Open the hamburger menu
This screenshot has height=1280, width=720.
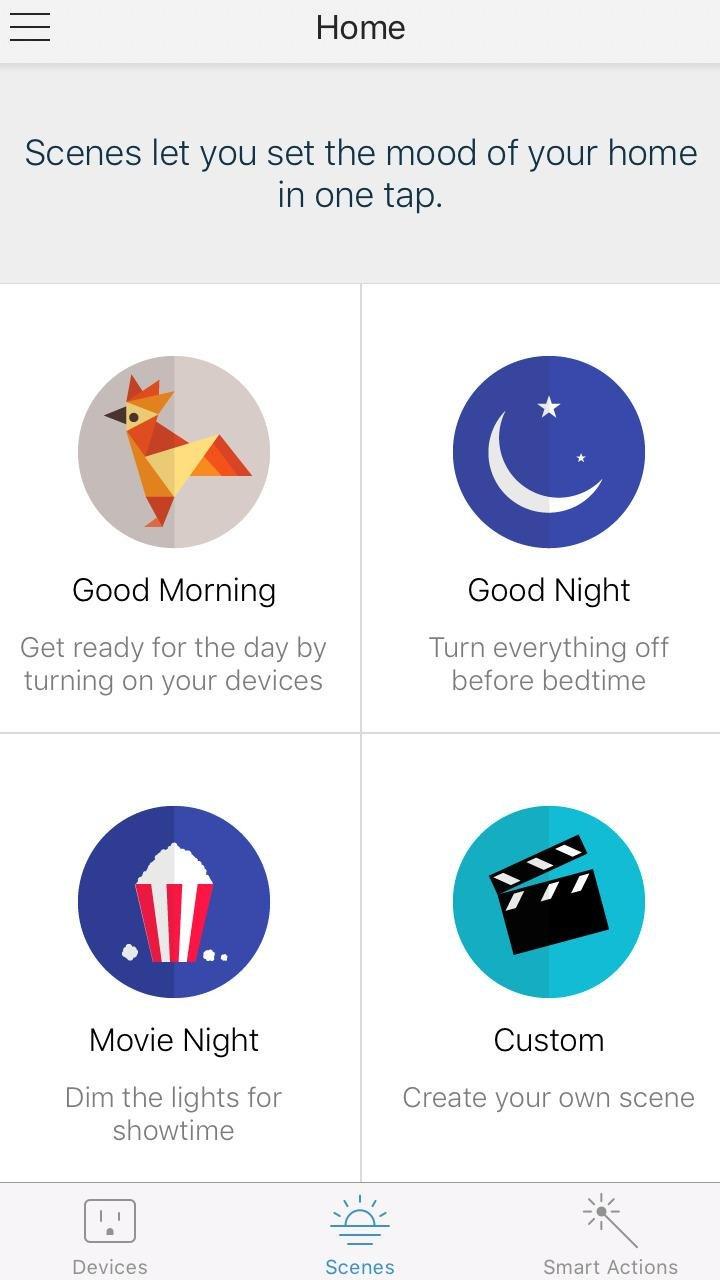click(x=30, y=27)
